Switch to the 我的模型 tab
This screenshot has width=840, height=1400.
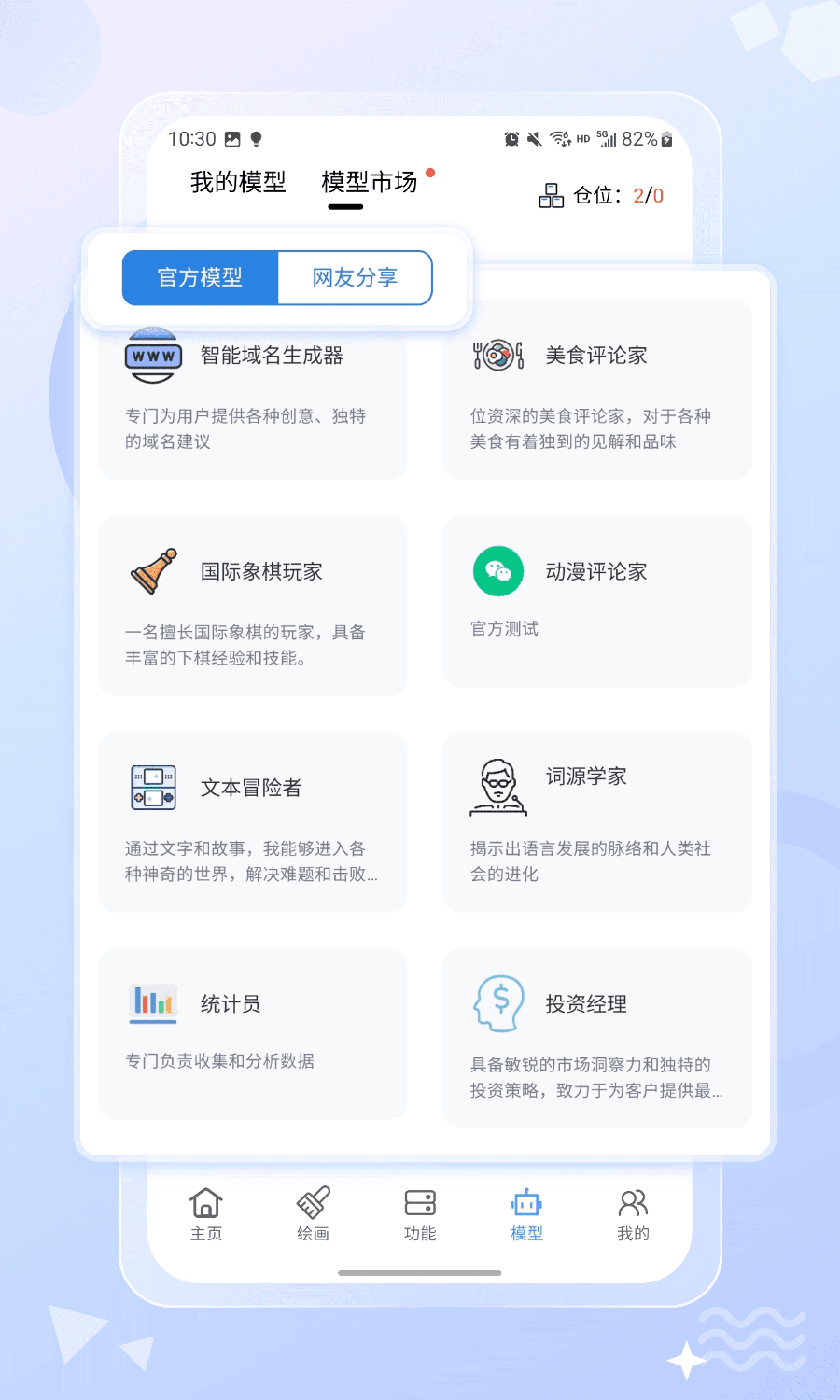click(x=237, y=183)
